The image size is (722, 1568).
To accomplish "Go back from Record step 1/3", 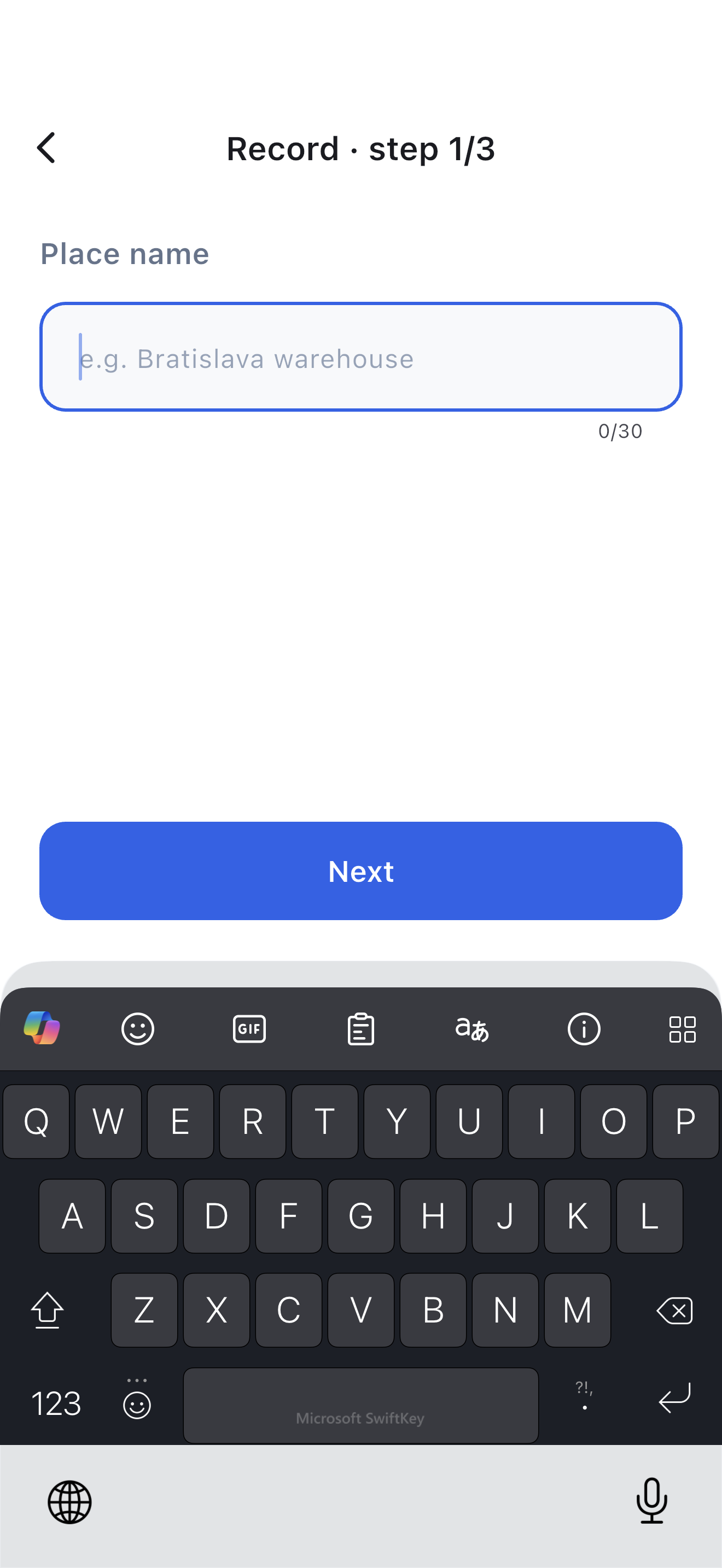I will click(x=46, y=148).
